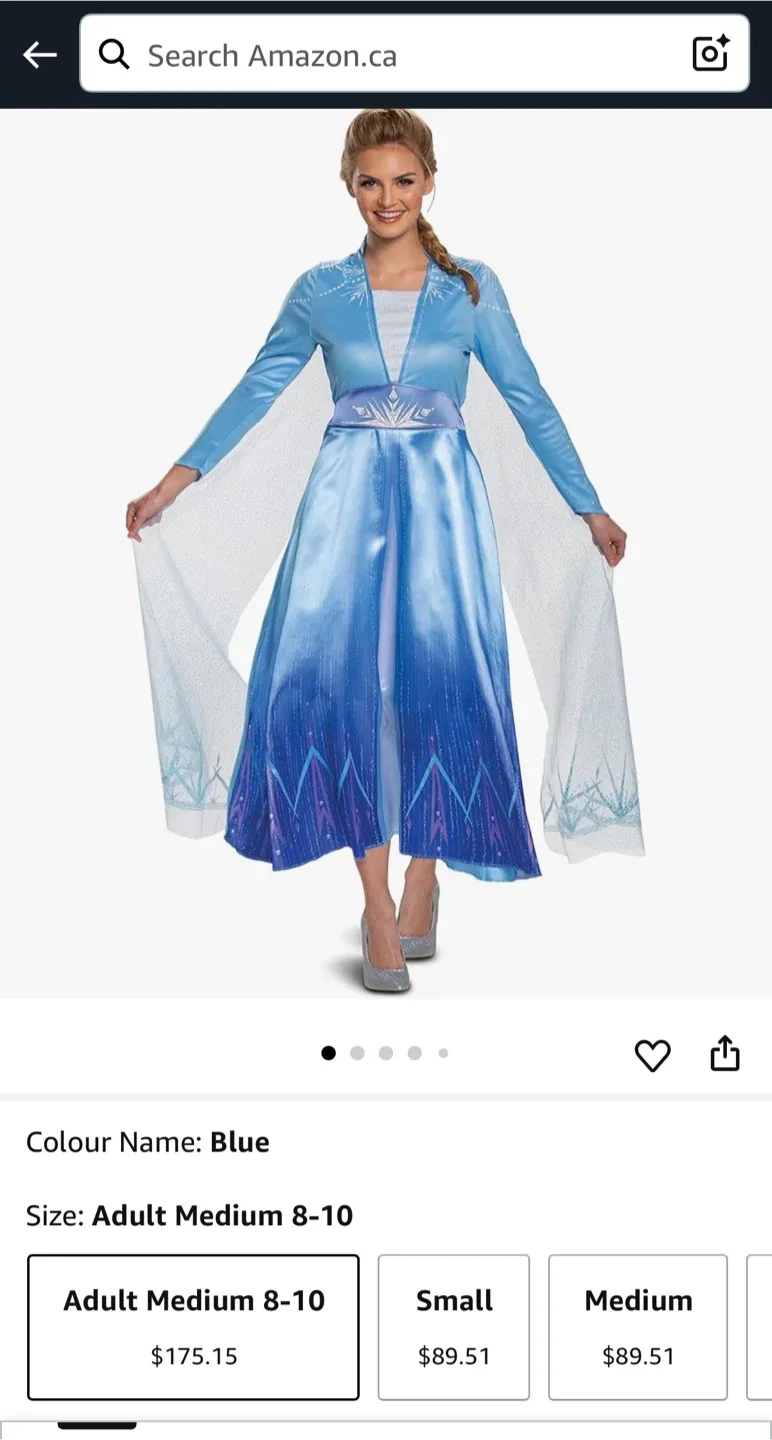
Task: Open the share options for this product
Action: pos(725,1052)
